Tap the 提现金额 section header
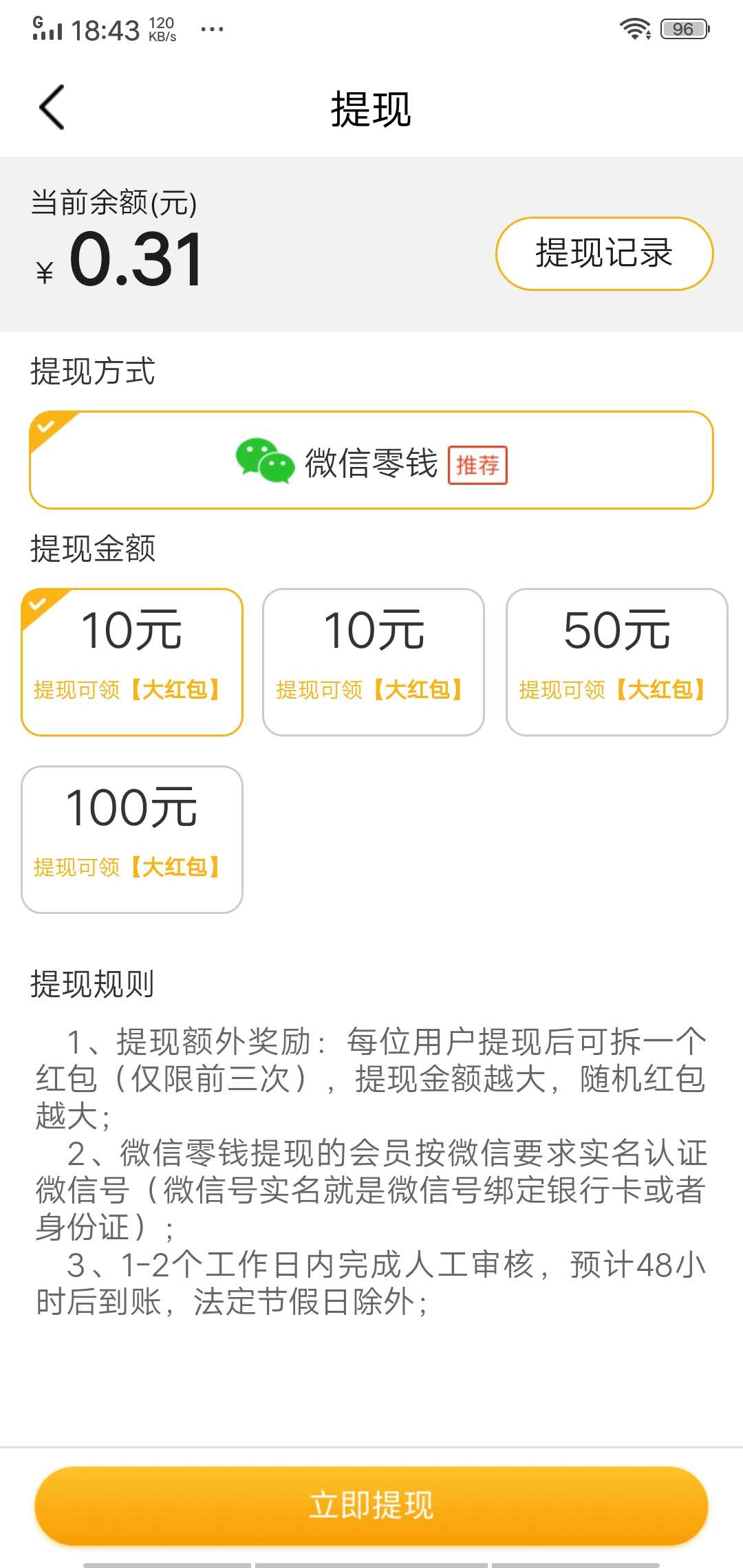Image resolution: width=743 pixels, height=1568 pixels. point(91,549)
